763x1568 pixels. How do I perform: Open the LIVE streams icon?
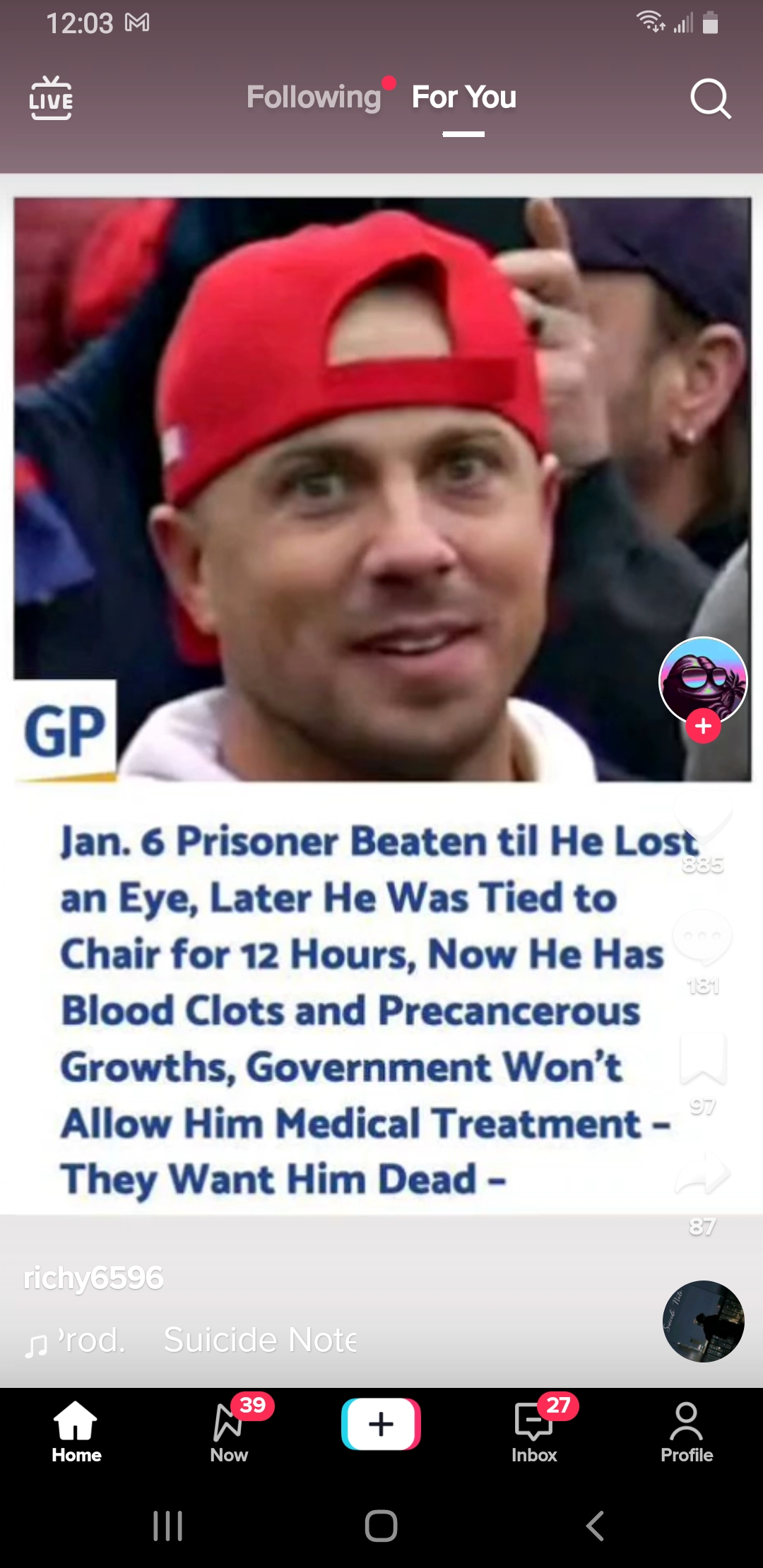(x=51, y=98)
